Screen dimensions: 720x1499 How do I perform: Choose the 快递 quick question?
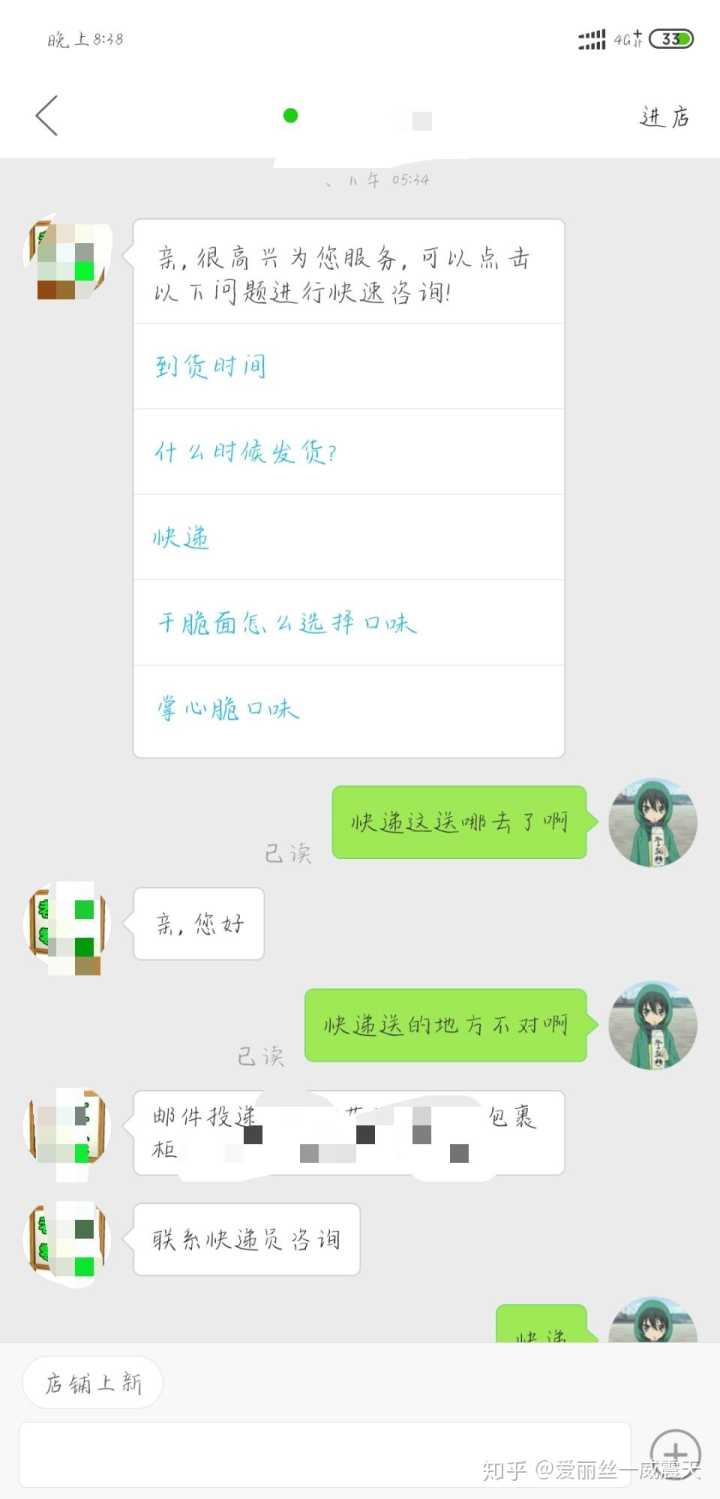pyautogui.click(x=181, y=538)
